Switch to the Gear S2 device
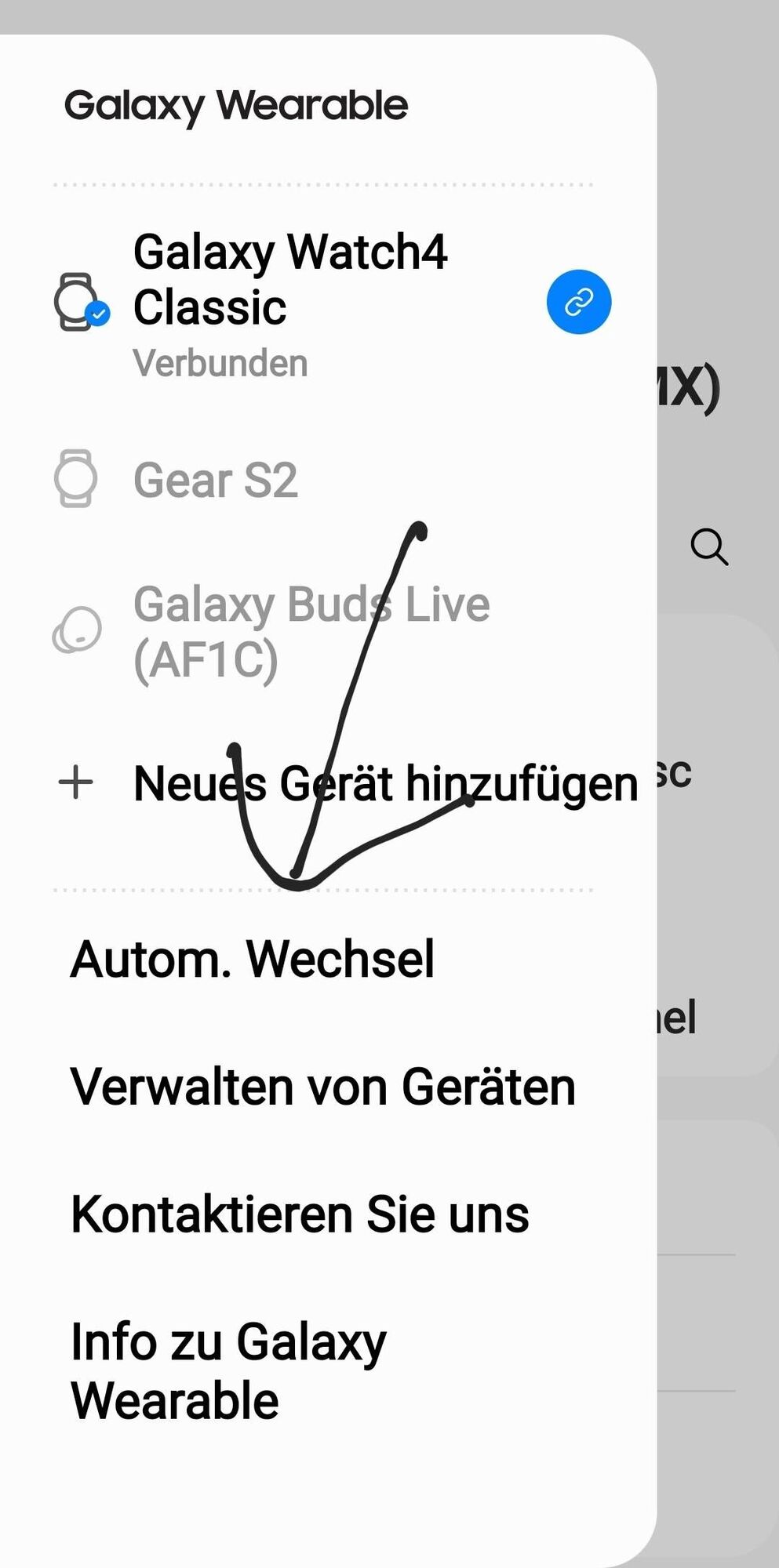The image size is (779, 1568). click(215, 480)
